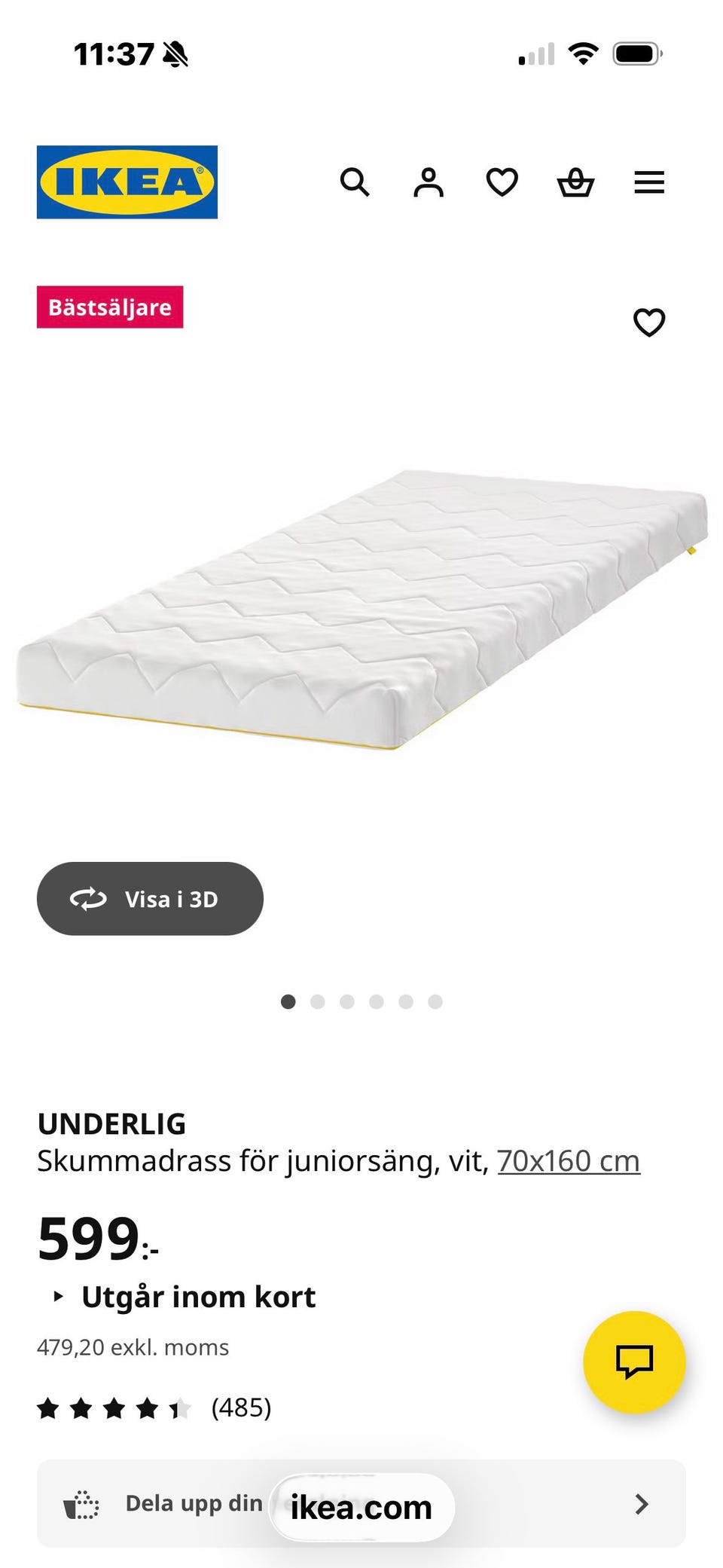
Task: Open search on the IKEA header
Action: 354,182
